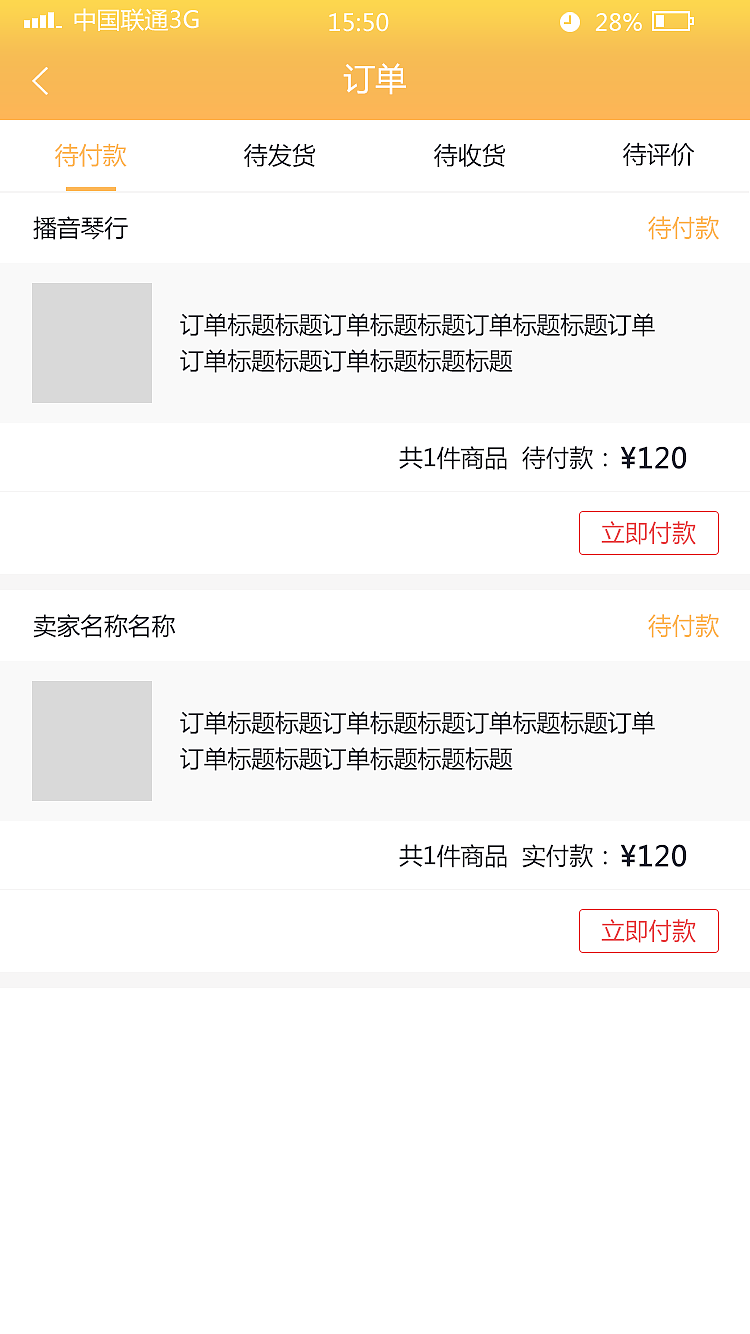Pay now for the 卖家名称名称 order

(x=648, y=931)
